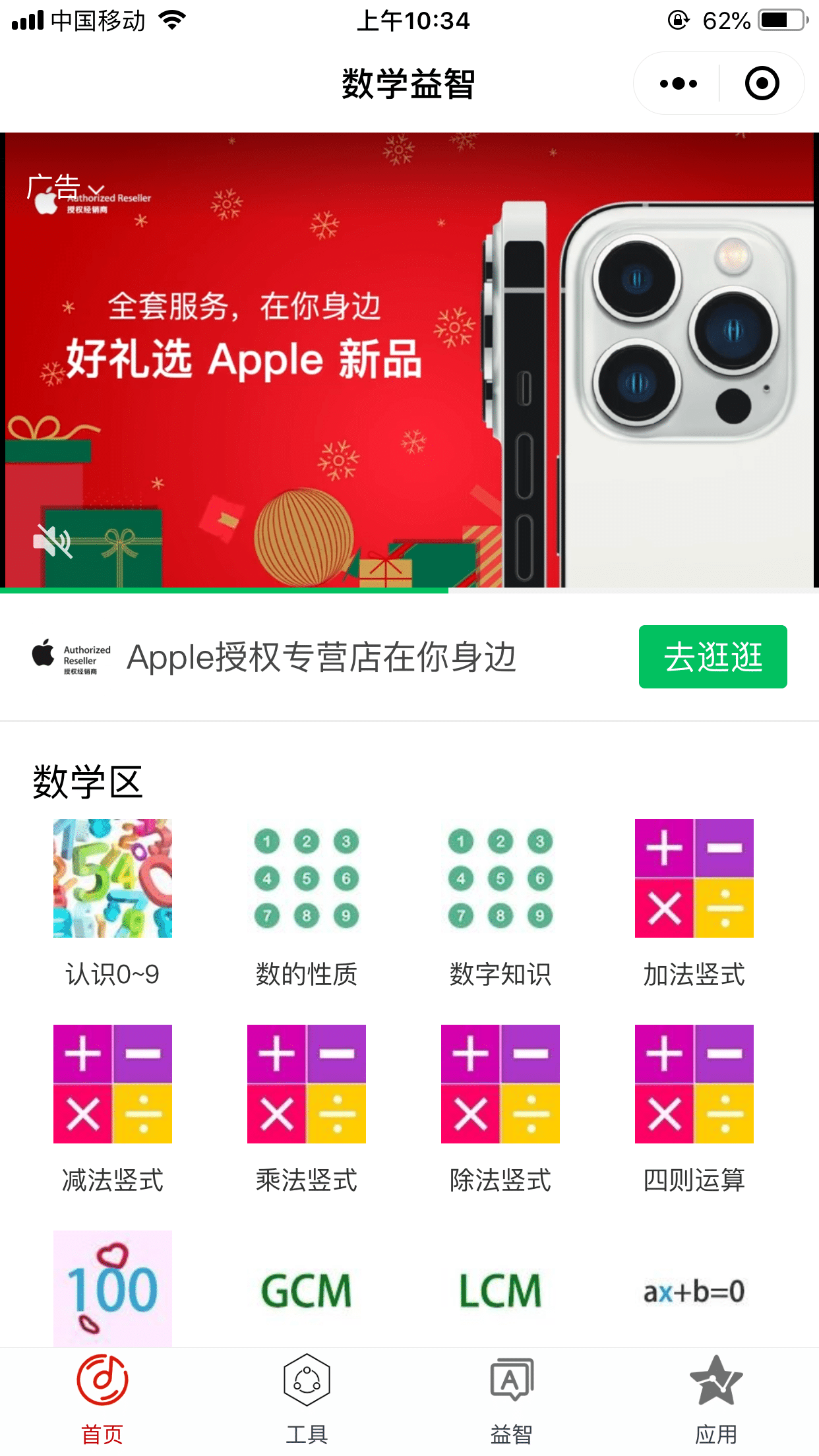Open 除法竖式 practice
Image resolution: width=819 pixels, height=1456 pixels.
(x=501, y=1084)
